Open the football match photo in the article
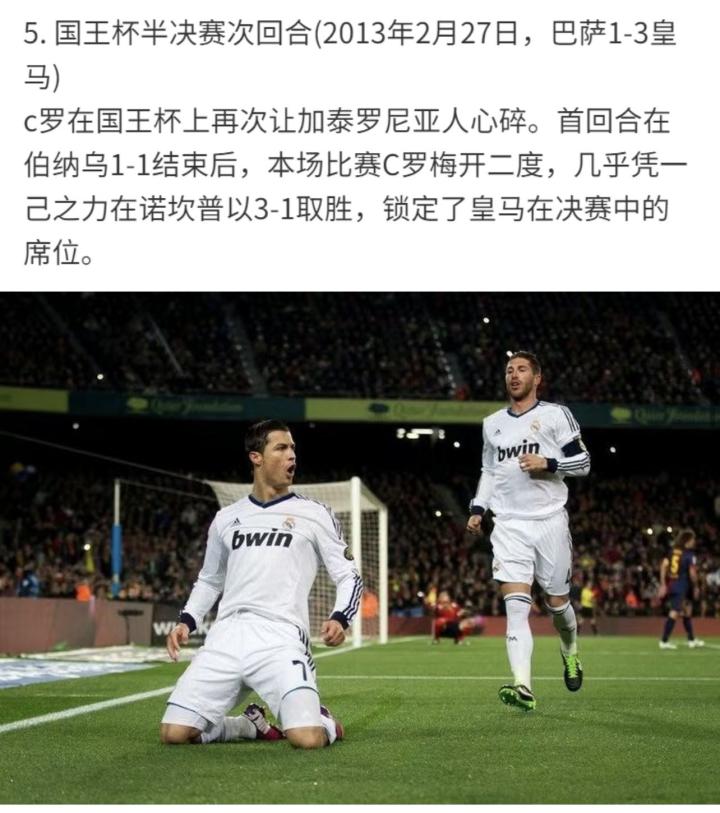The height and width of the screenshot is (813, 720). (x=360, y=547)
